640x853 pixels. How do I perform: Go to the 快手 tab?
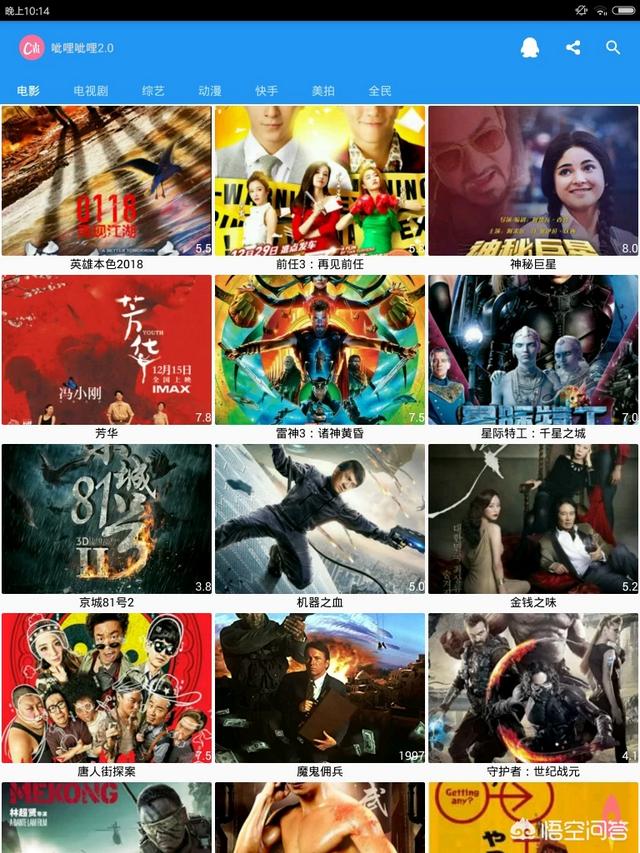[x=266, y=91]
